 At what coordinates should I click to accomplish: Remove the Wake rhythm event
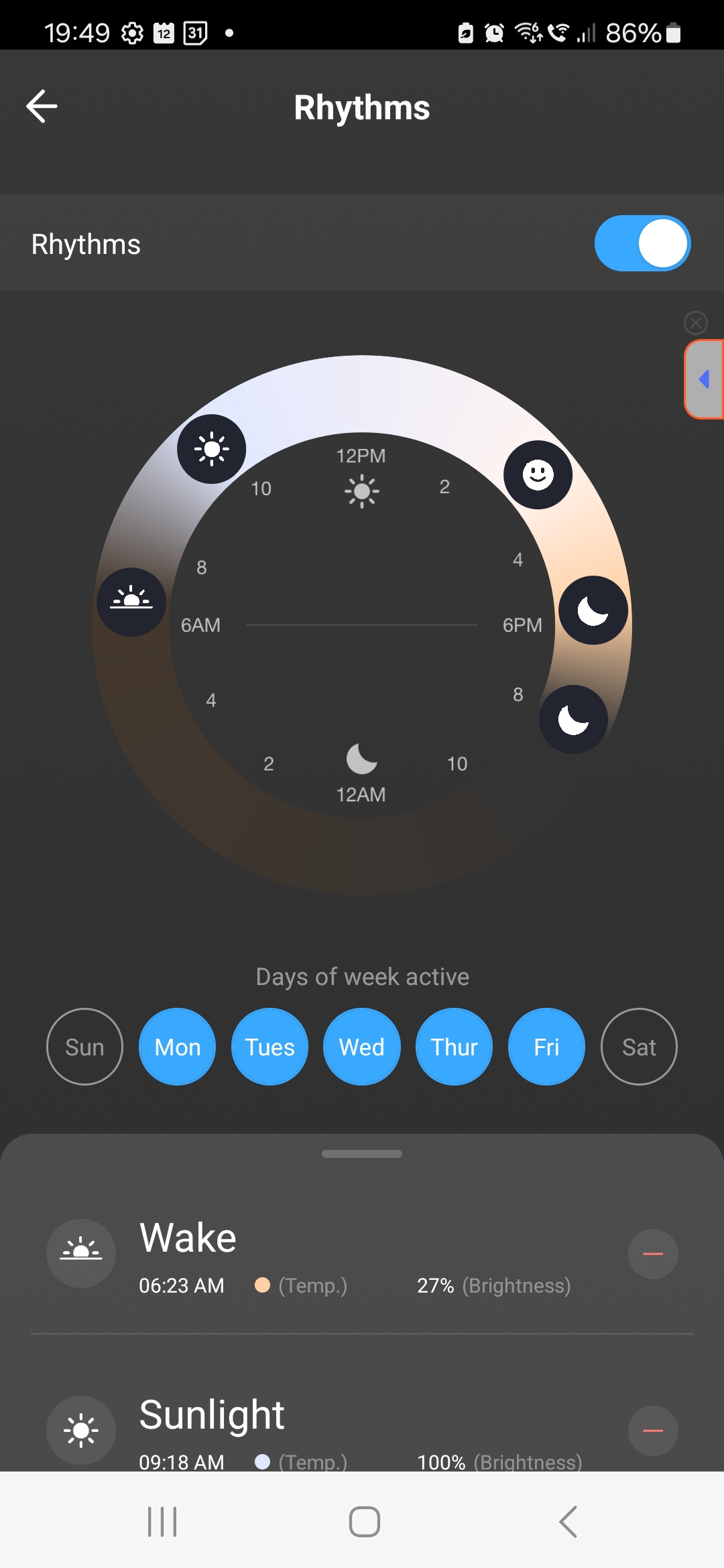click(x=653, y=1254)
